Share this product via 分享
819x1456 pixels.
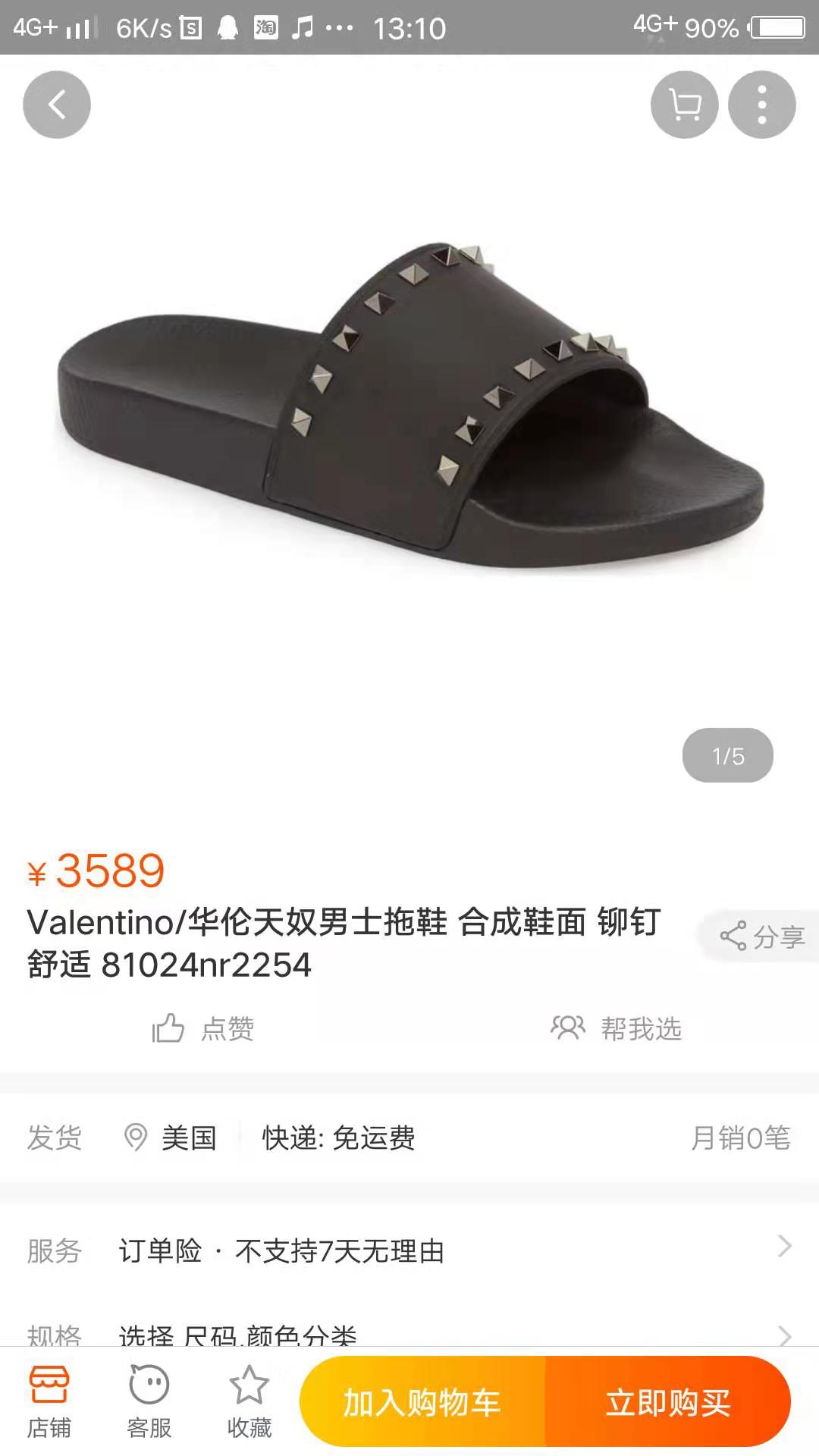click(x=762, y=937)
